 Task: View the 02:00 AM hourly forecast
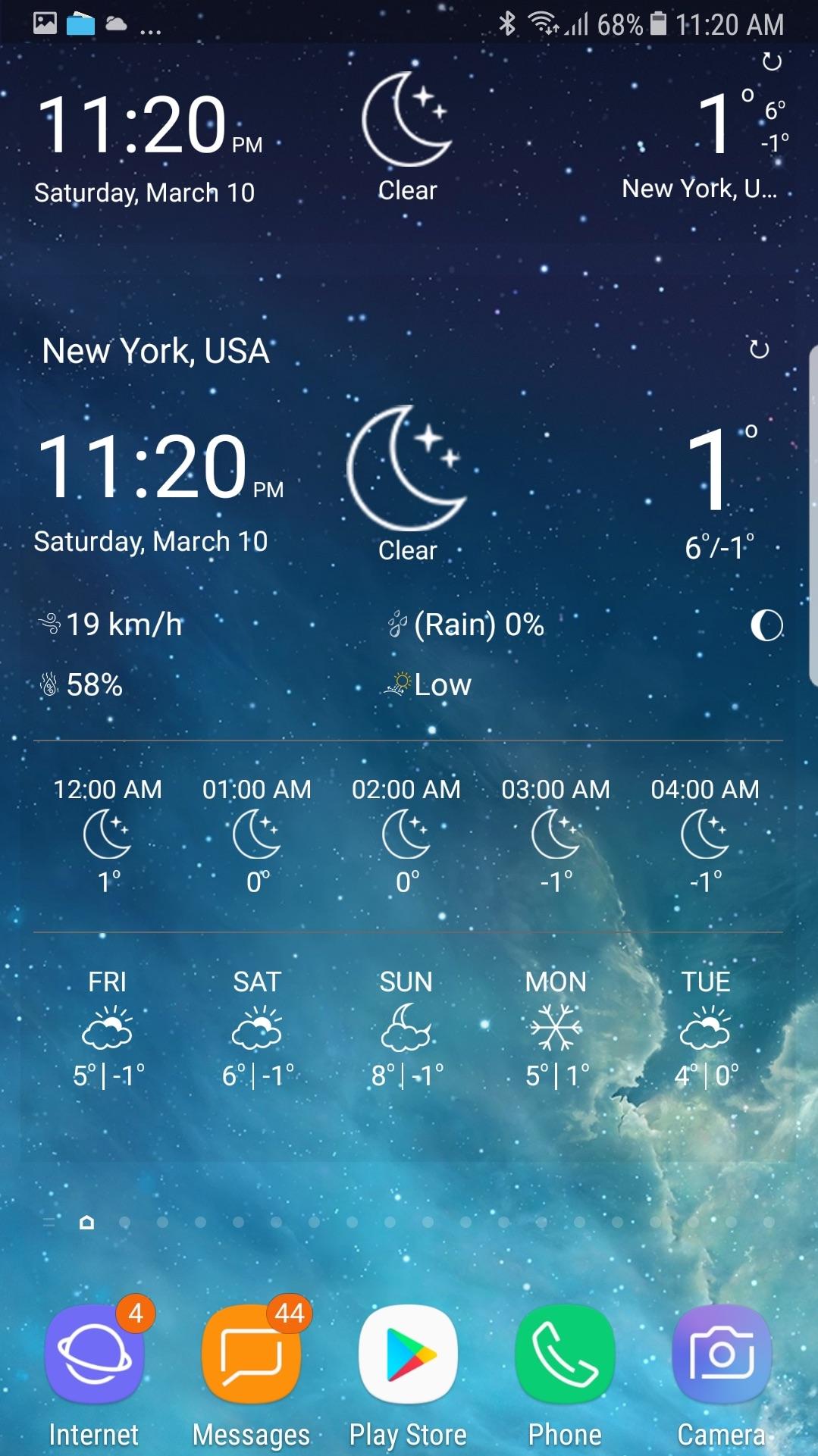tap(406, 834)
